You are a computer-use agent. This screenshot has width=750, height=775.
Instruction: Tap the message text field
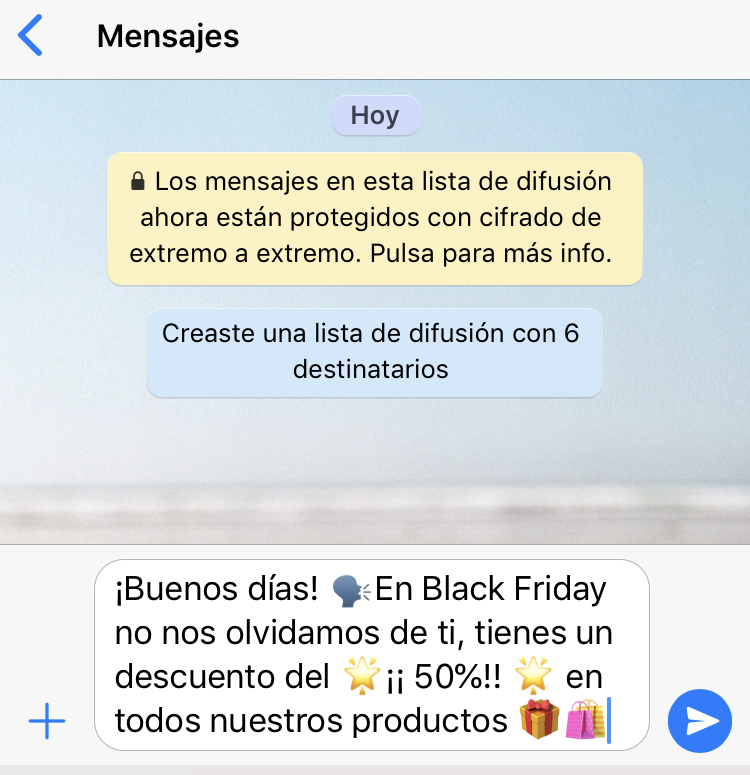coord(371,655)
